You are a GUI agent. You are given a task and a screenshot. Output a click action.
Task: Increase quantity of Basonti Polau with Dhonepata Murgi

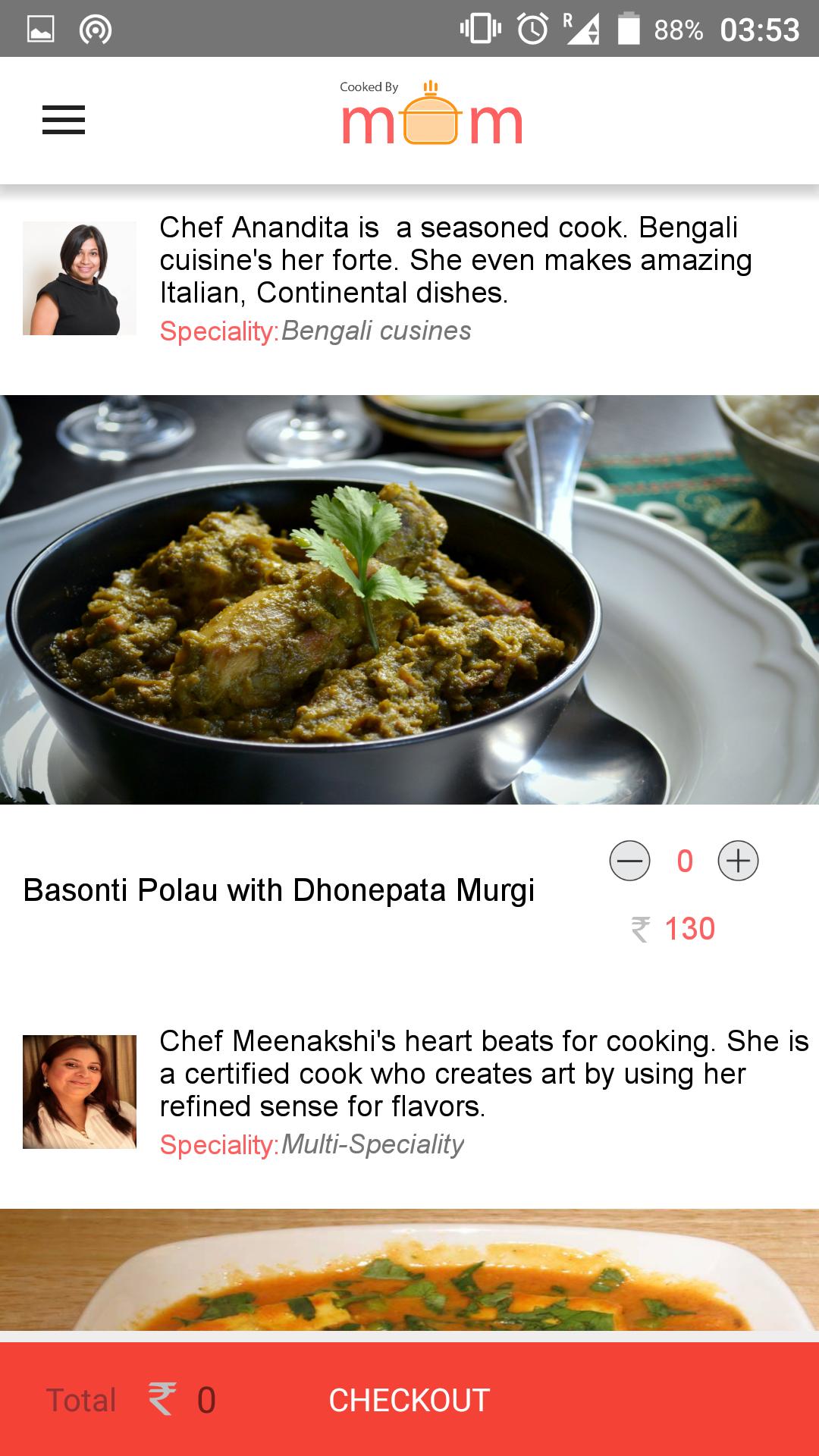[738, 861]
